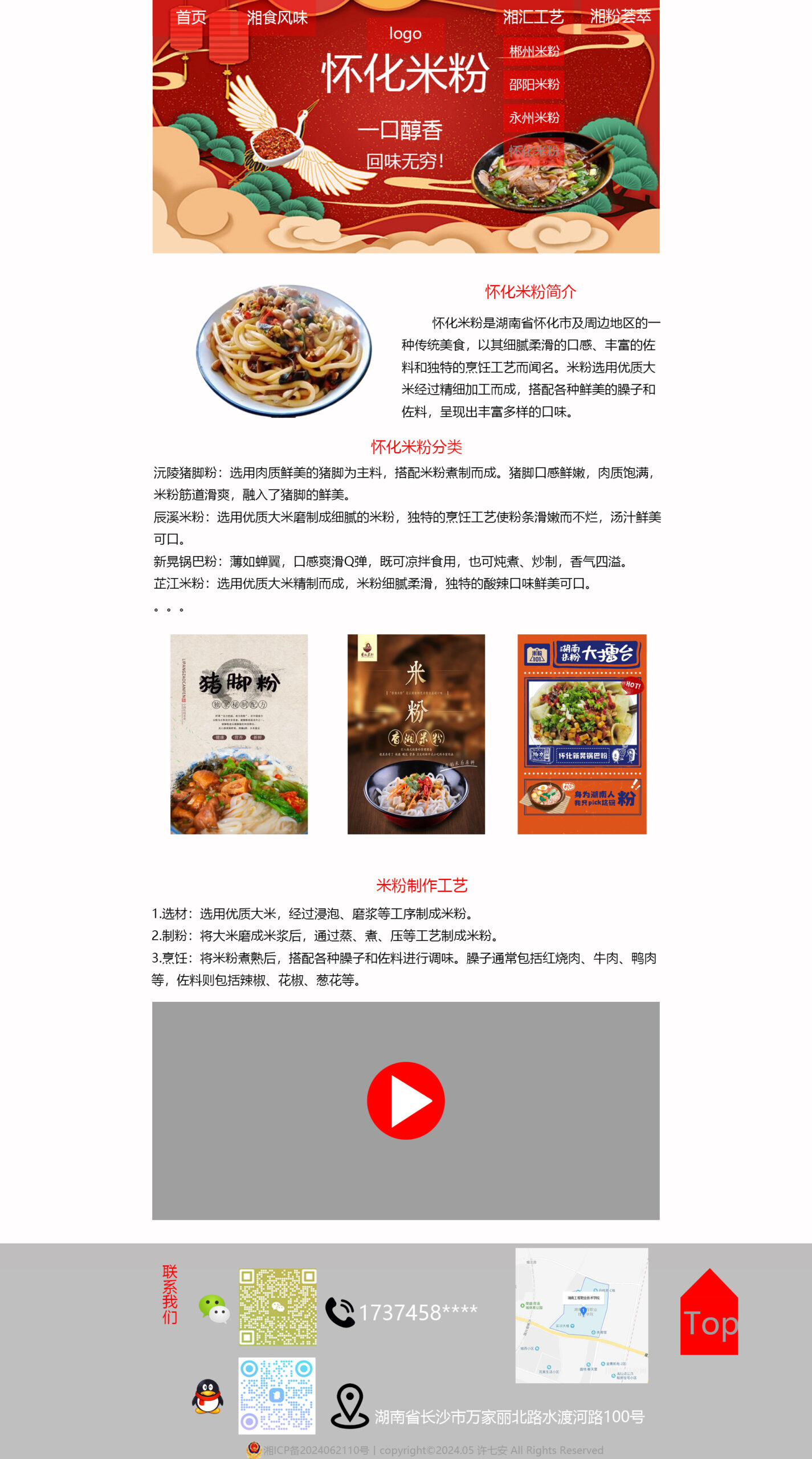Screen dimensions: 812x1459
Task: Open the 首页 nav item
Action: coord(191,17)
